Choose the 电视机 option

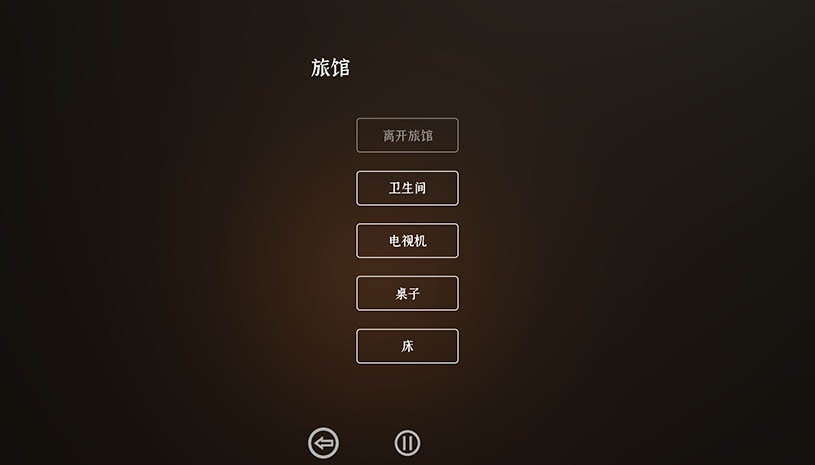[407, 241]
